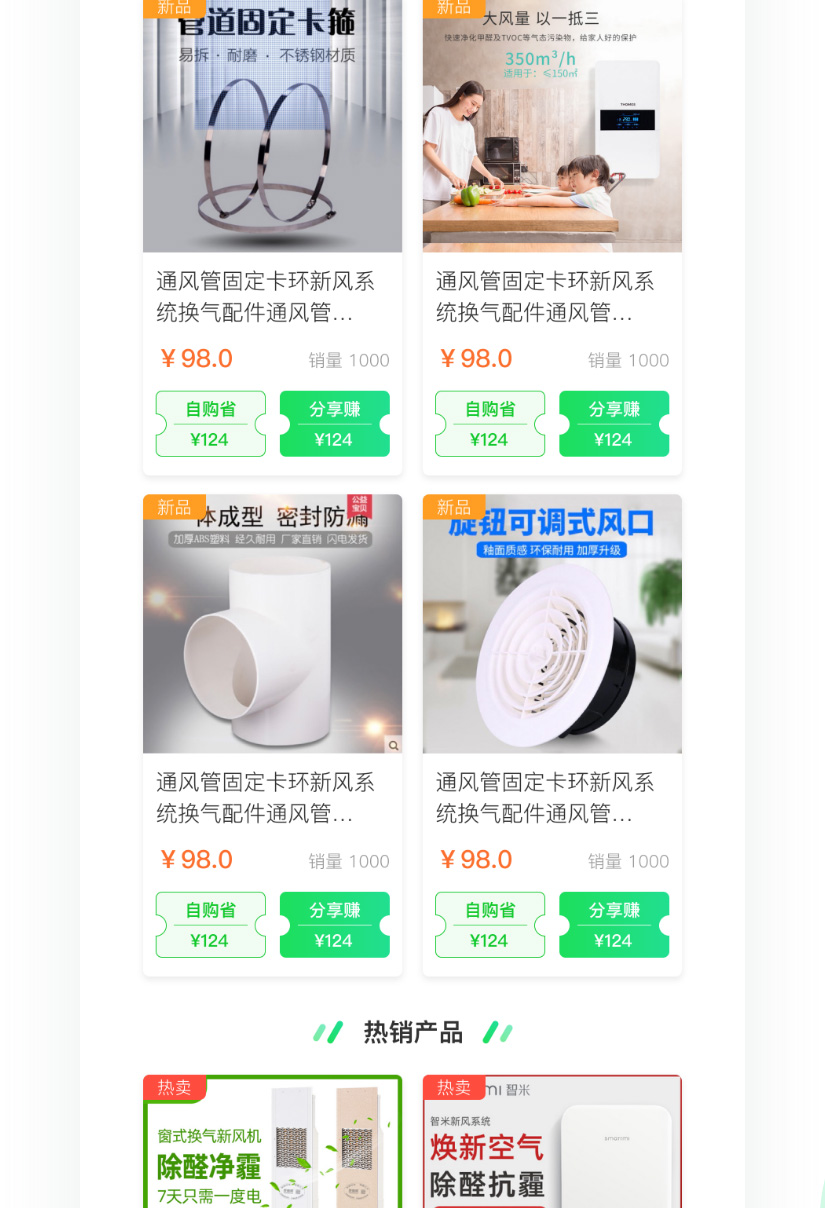This screenshot has height=1208, width=825.
Task: Open the 大风量 以一抵三 air purifier product card
Action: pyautogui.click(x=552, y=130)
